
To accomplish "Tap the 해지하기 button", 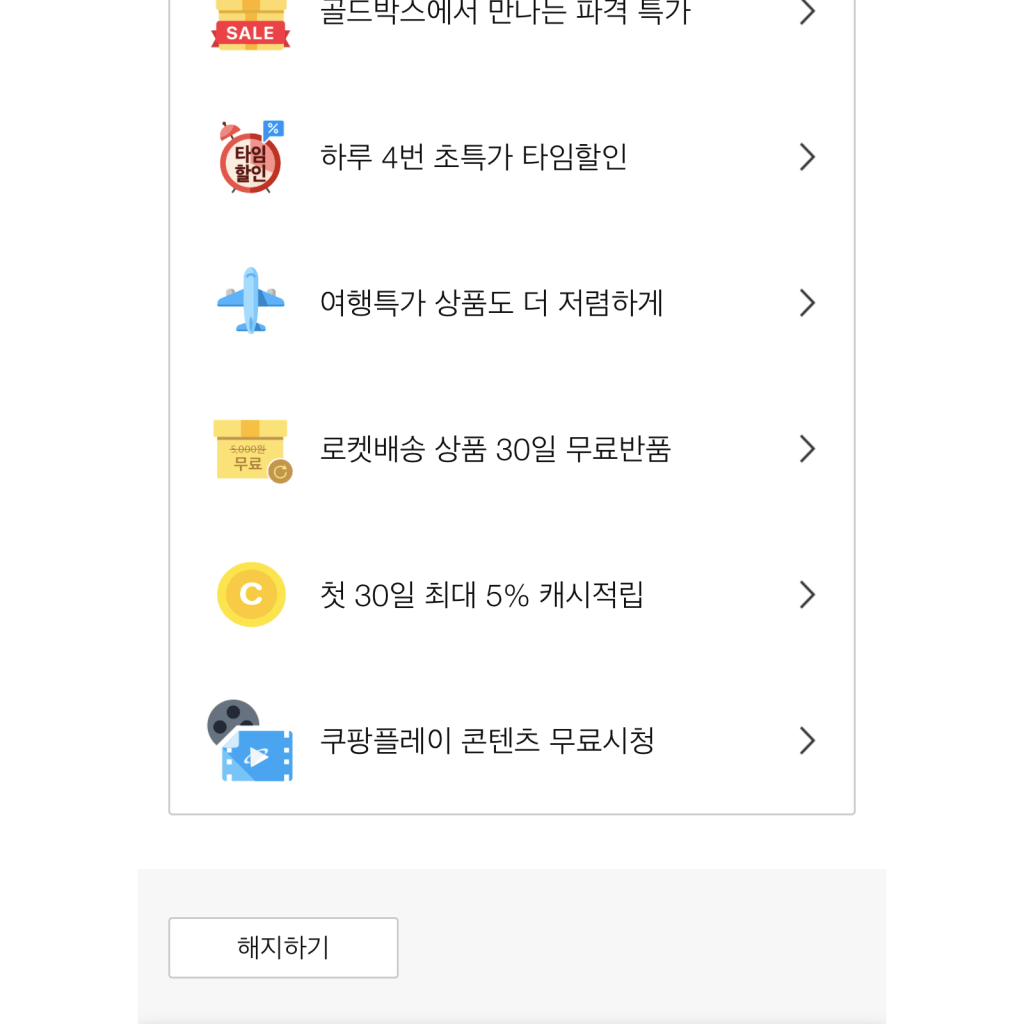I will (x=283, y=947).
